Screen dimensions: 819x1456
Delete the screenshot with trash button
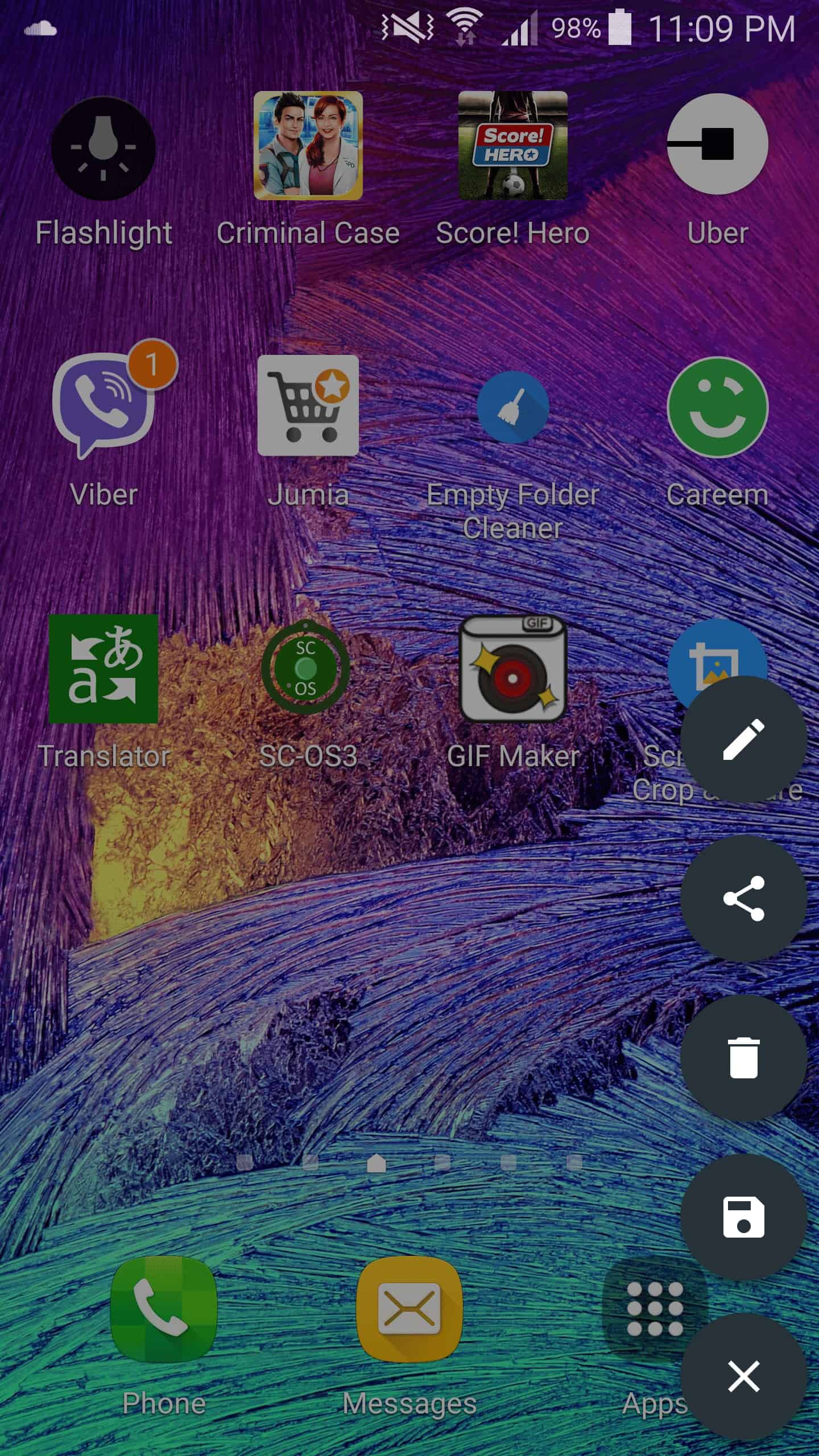pyautogui.click(x=743, y=1058)
